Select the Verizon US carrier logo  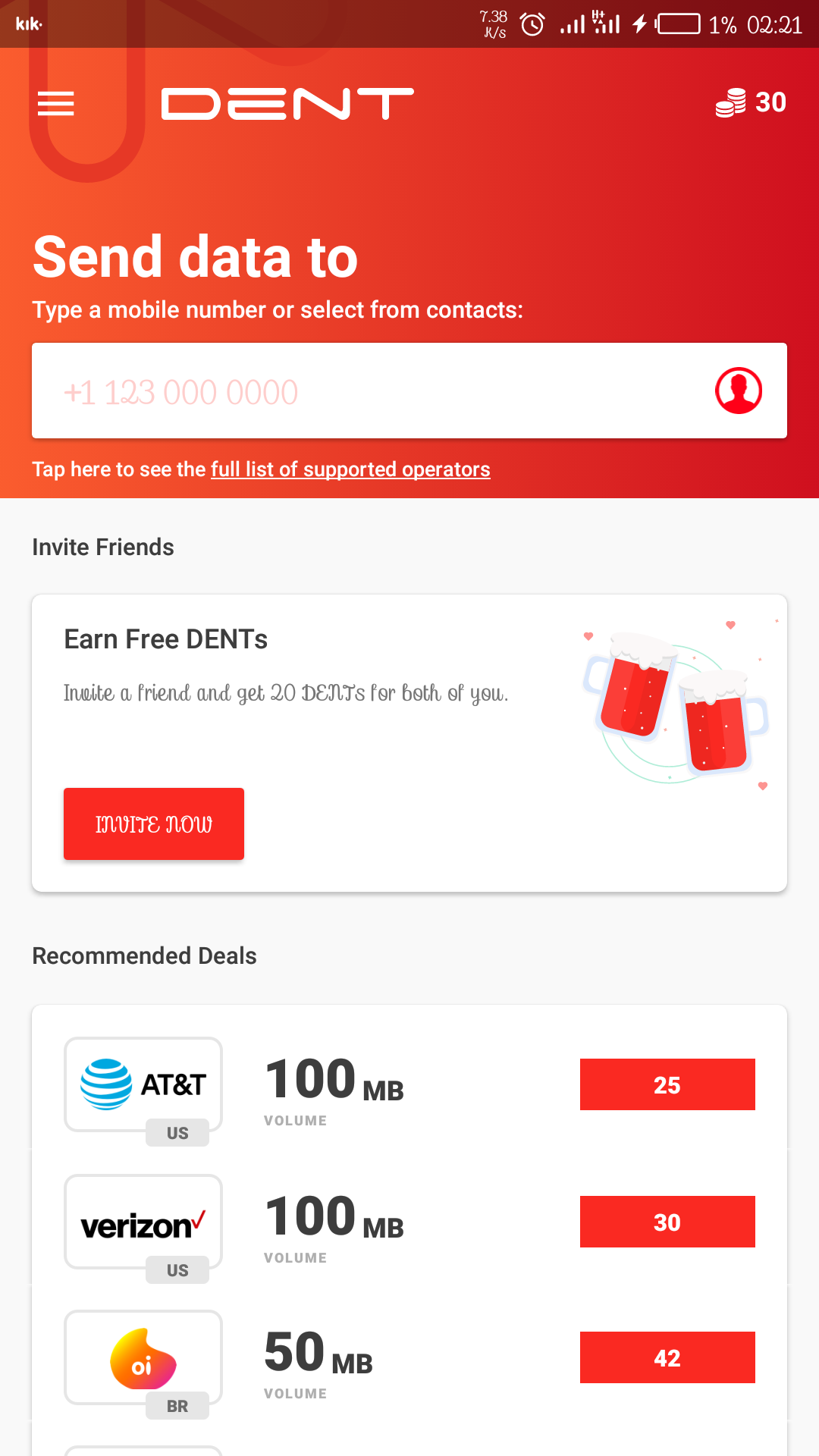point(143,1221)
